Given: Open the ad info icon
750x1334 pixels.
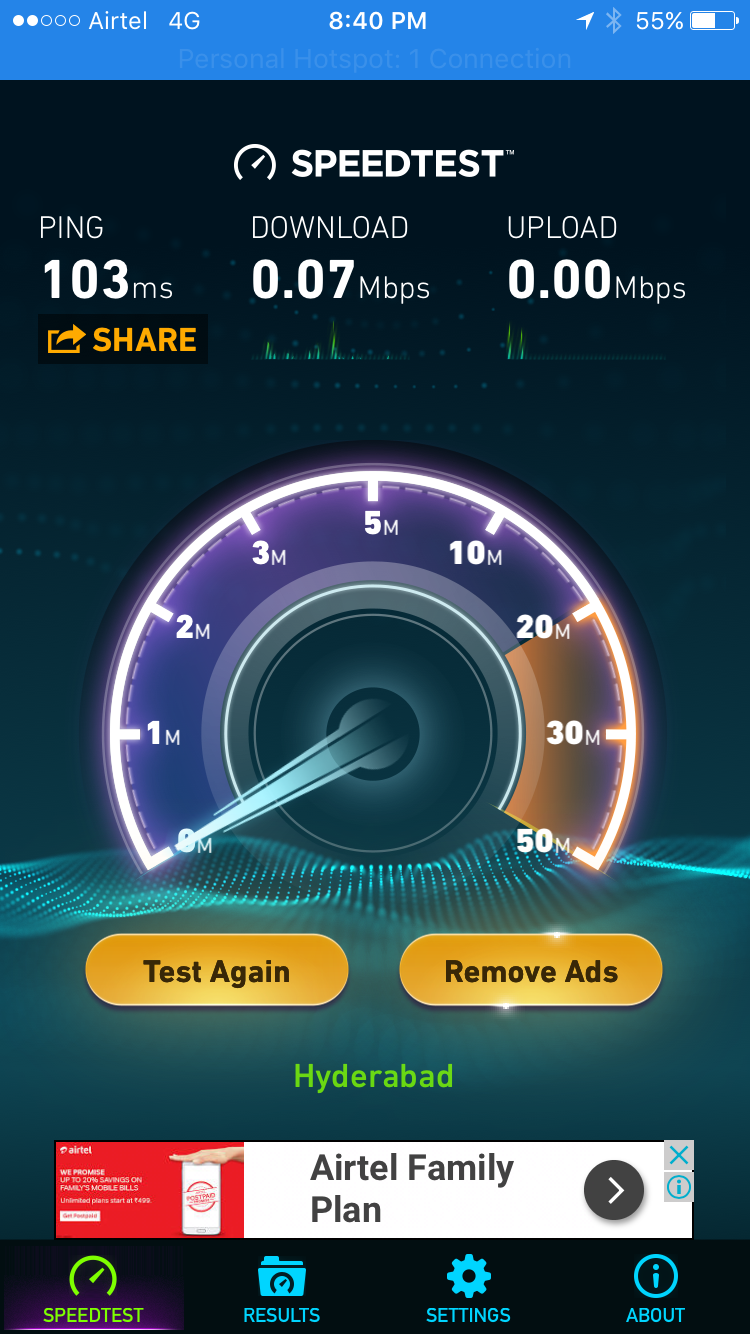Looking at the screenshot, I should pyautogui.click(x=678, y=1187).
